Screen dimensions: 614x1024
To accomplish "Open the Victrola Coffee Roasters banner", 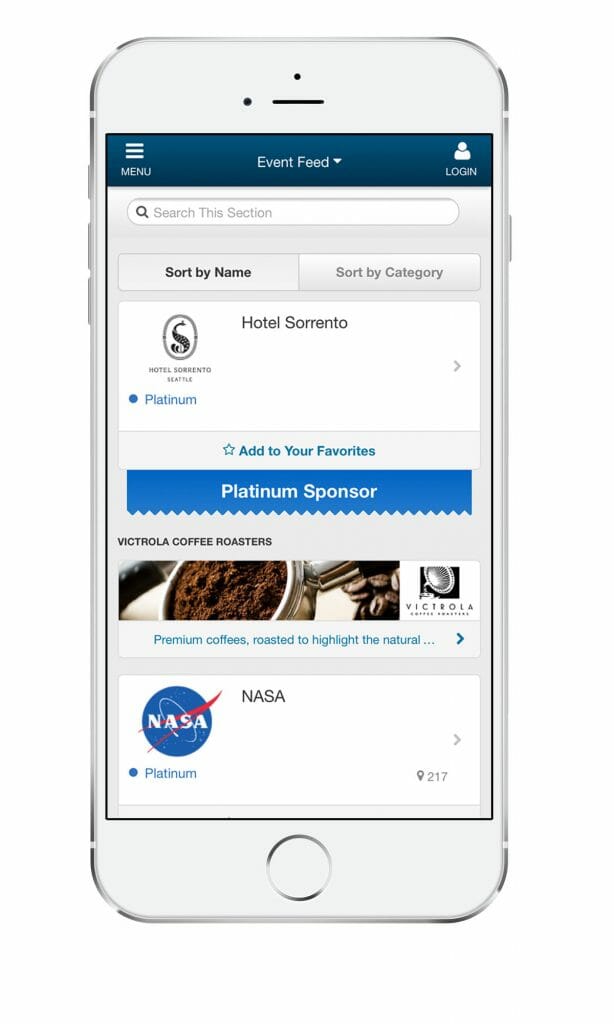I will coord(299,591).
